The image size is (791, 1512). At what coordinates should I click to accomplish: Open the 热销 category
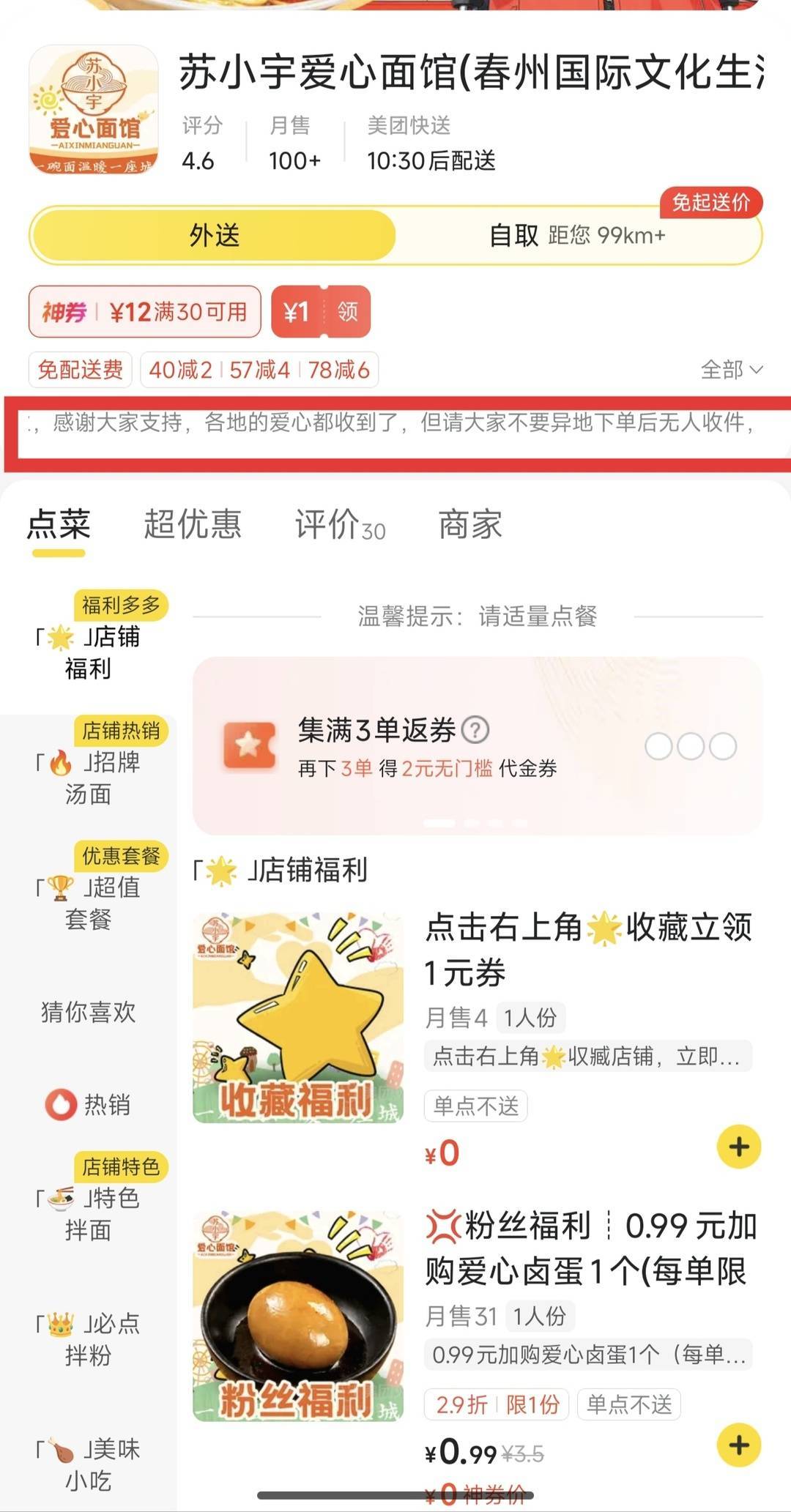click(88, 1104)
